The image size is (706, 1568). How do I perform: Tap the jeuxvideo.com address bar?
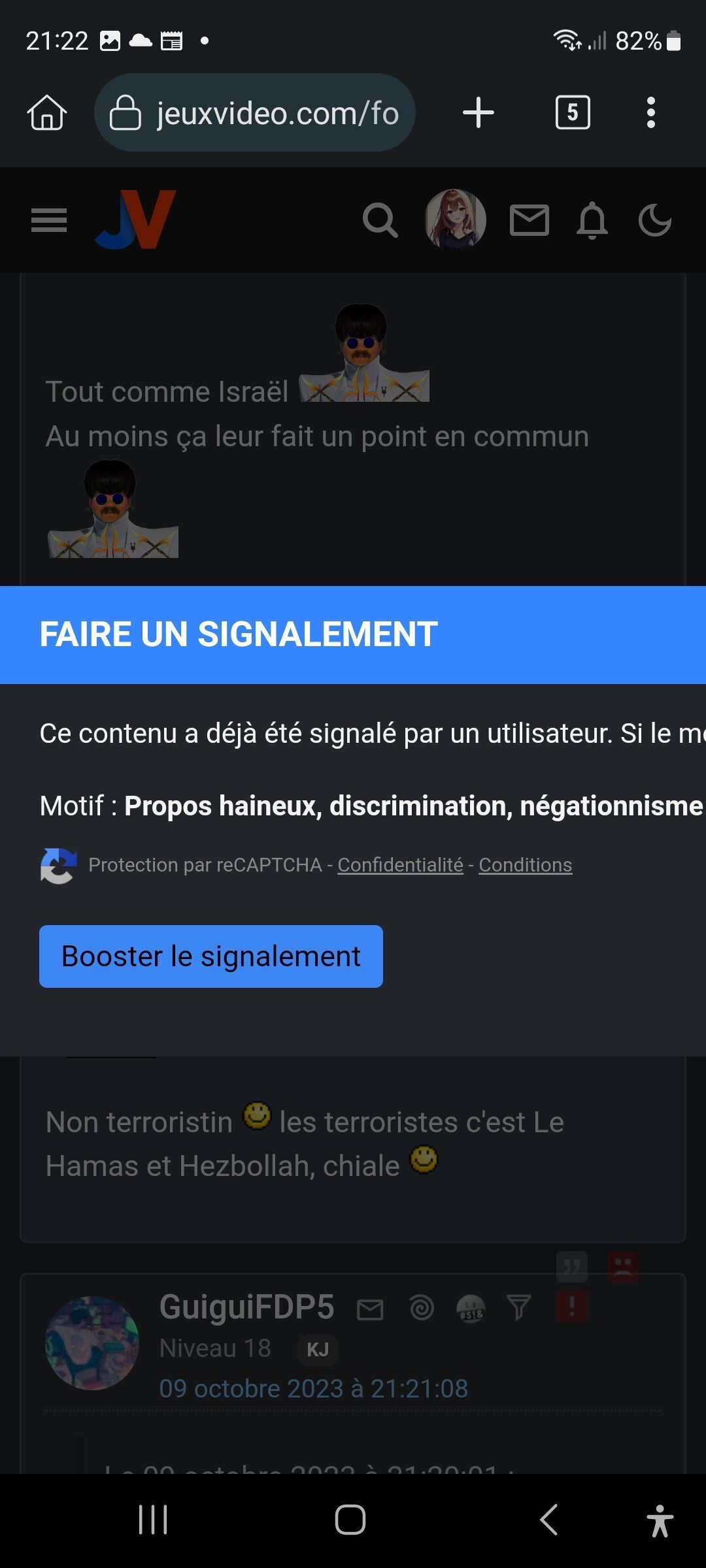[x=255, y=112]
